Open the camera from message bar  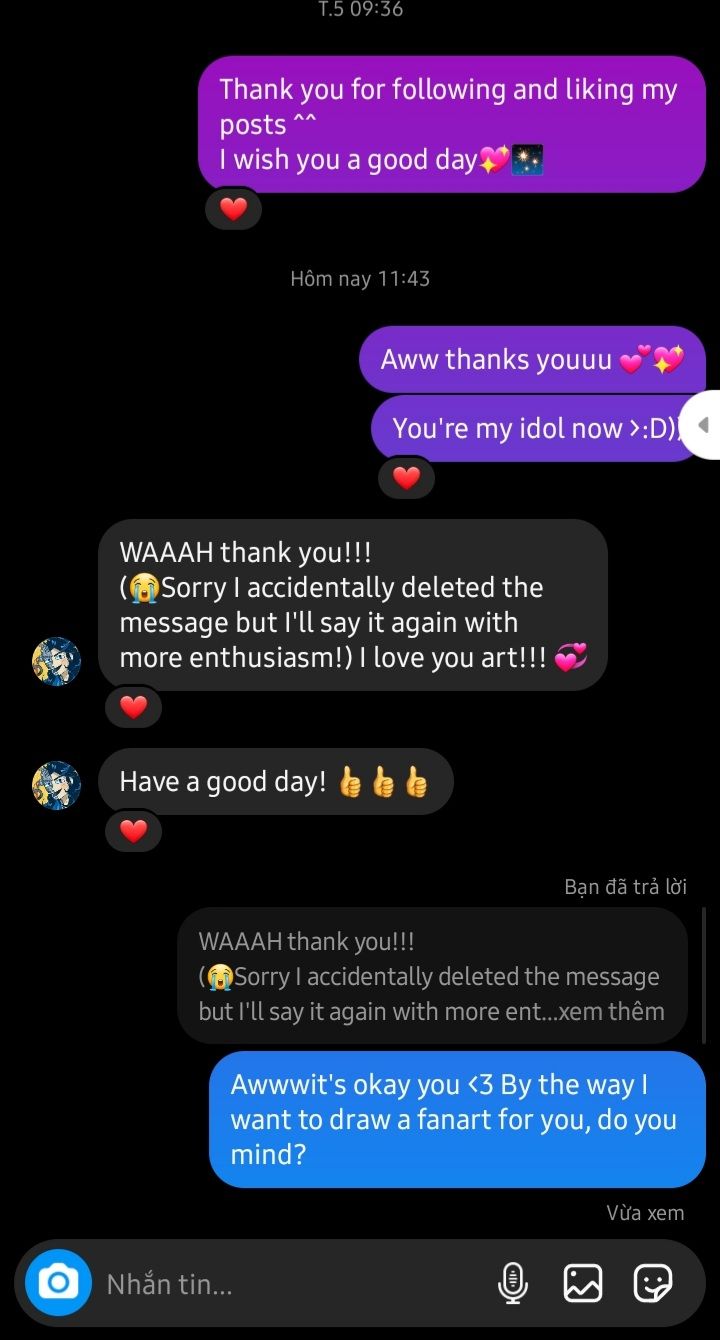58,1282
